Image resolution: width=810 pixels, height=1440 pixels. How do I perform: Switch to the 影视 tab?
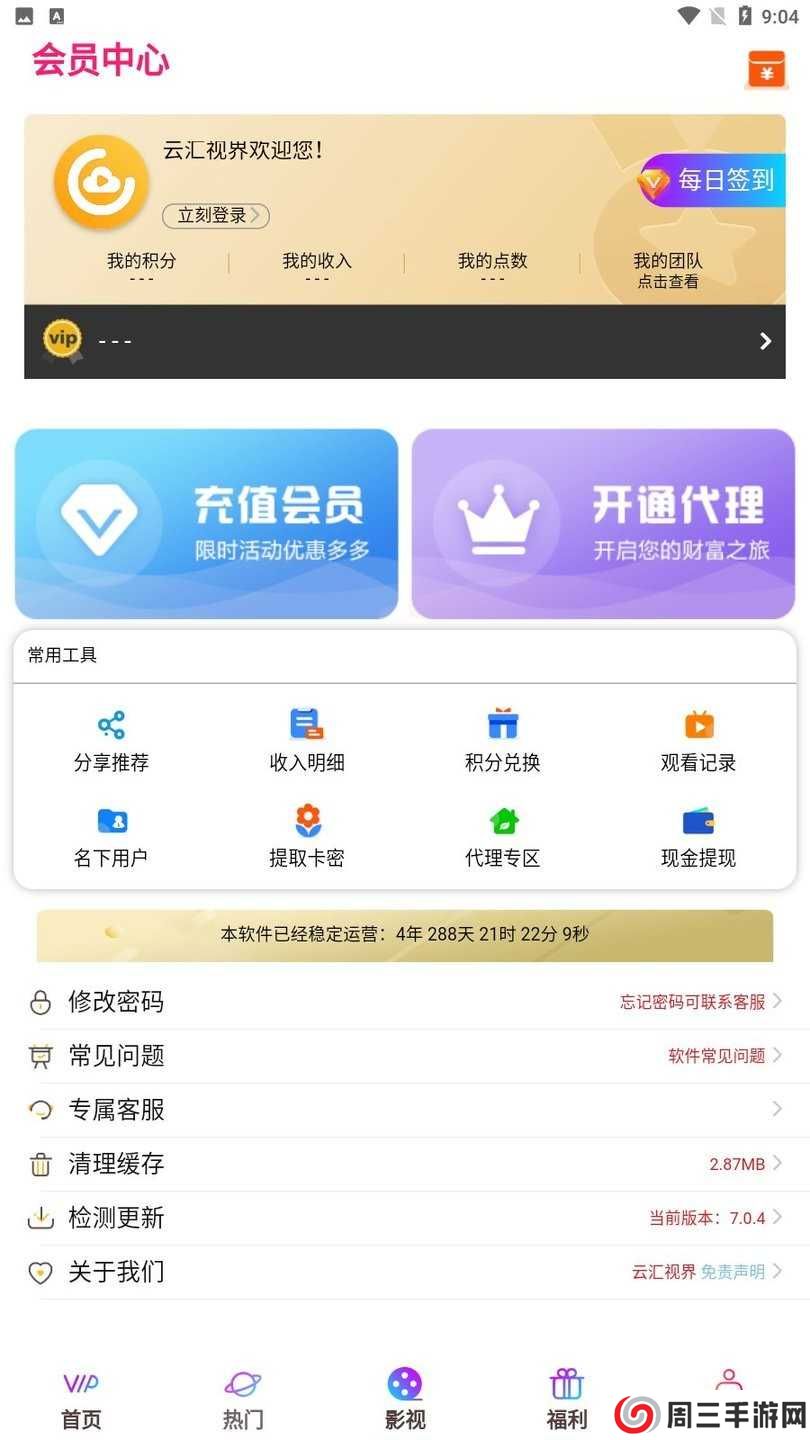(x=404, y=1398)
